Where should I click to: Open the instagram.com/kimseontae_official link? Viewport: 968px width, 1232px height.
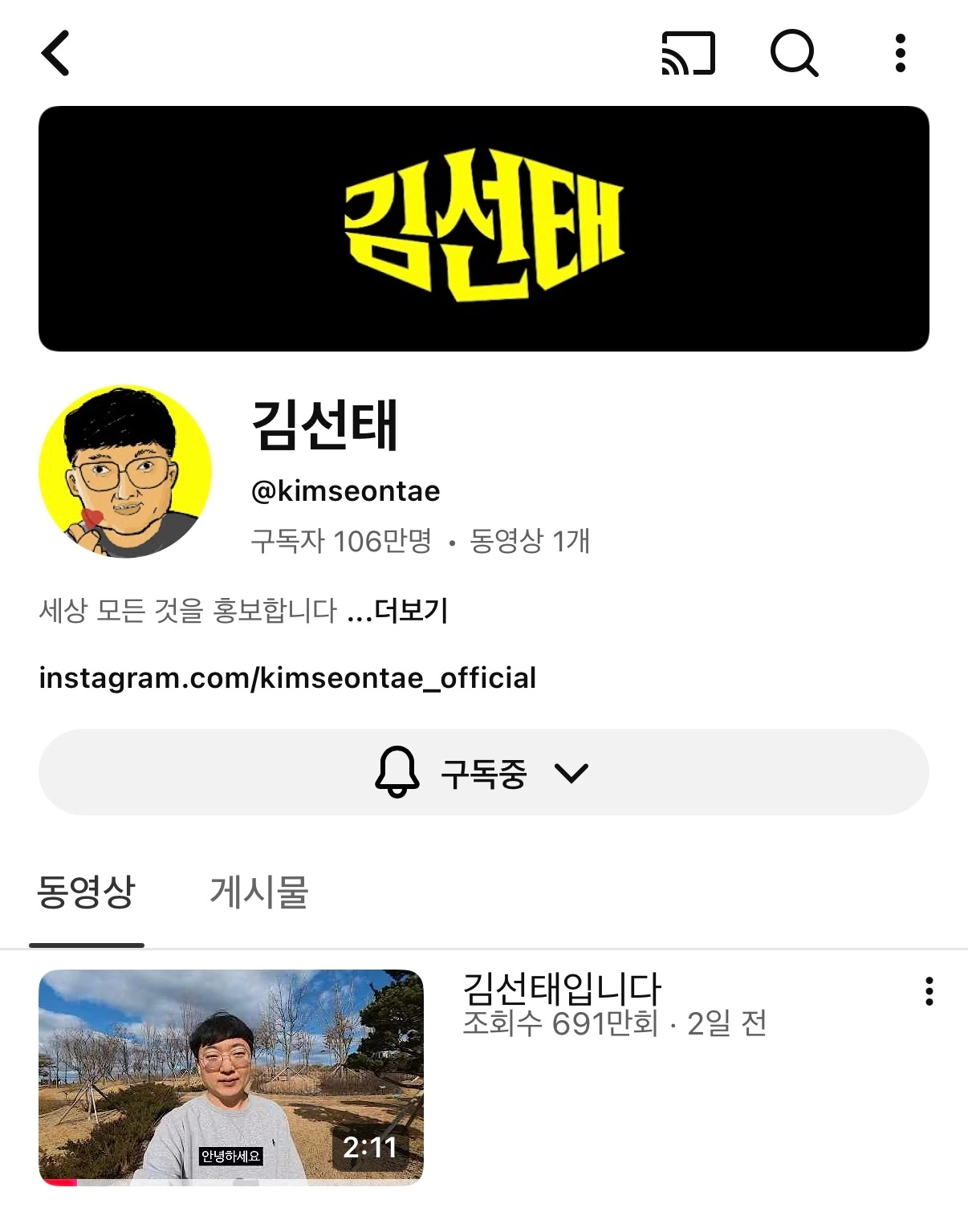coord(287,678)
